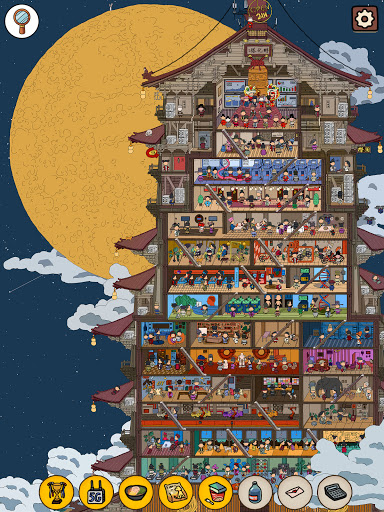Select the trophy item to find
The image size is (384, 512).
pyautogui.click(x=57, y=493)
